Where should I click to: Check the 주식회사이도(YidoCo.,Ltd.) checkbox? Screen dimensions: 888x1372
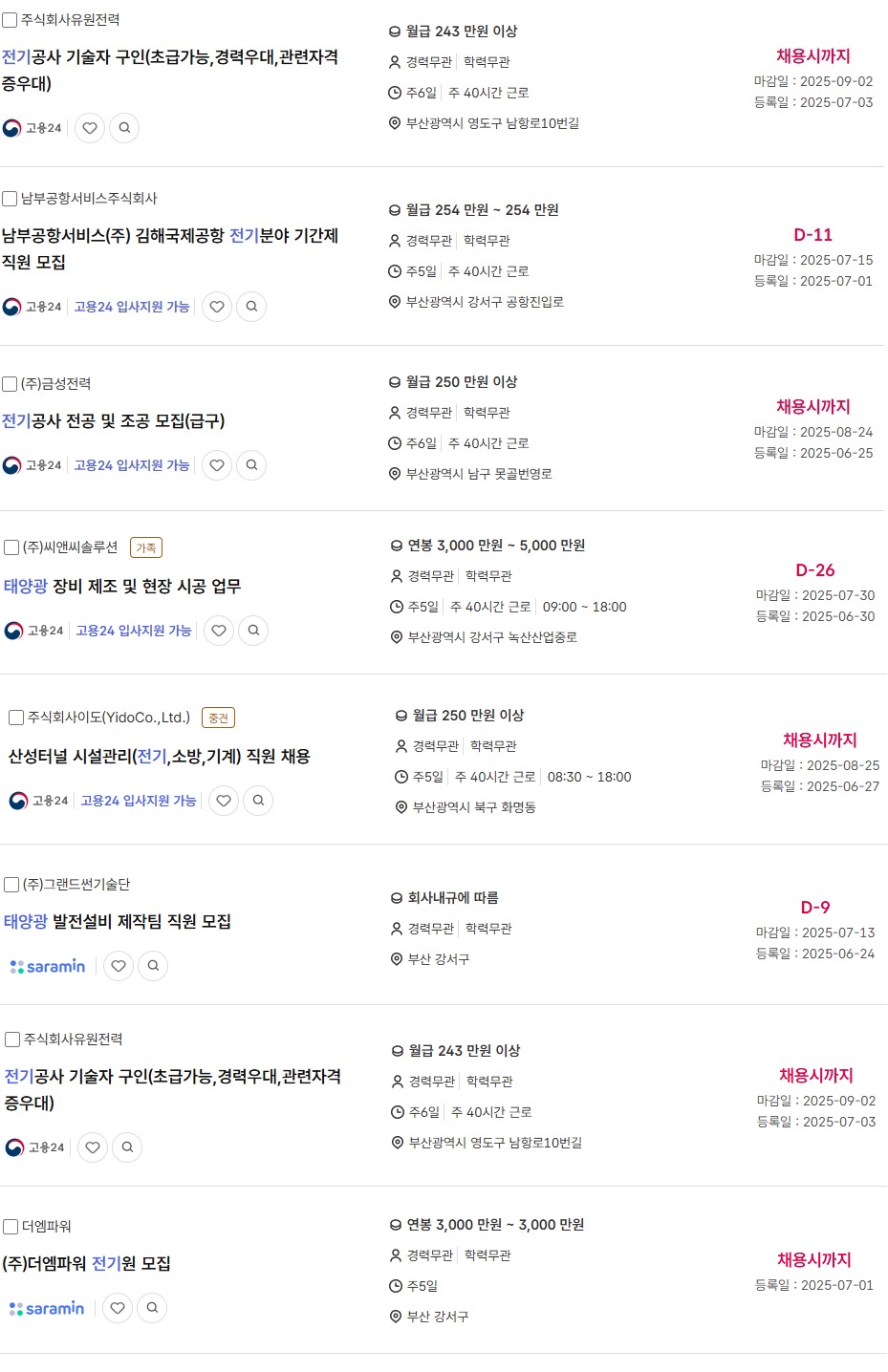(x=16, y=718)
